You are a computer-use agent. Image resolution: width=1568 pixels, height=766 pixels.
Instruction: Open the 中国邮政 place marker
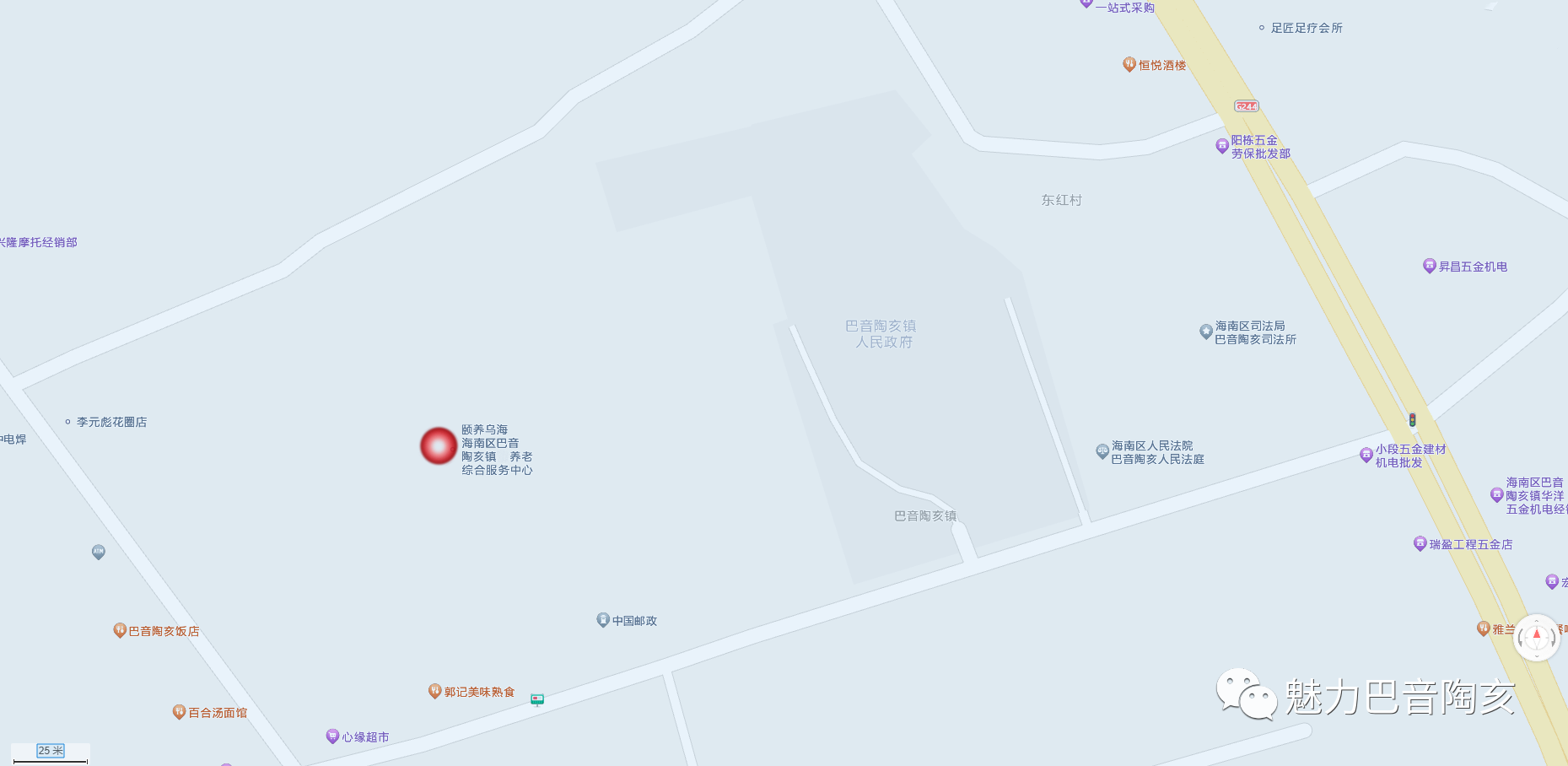click(x=603, y=620)
